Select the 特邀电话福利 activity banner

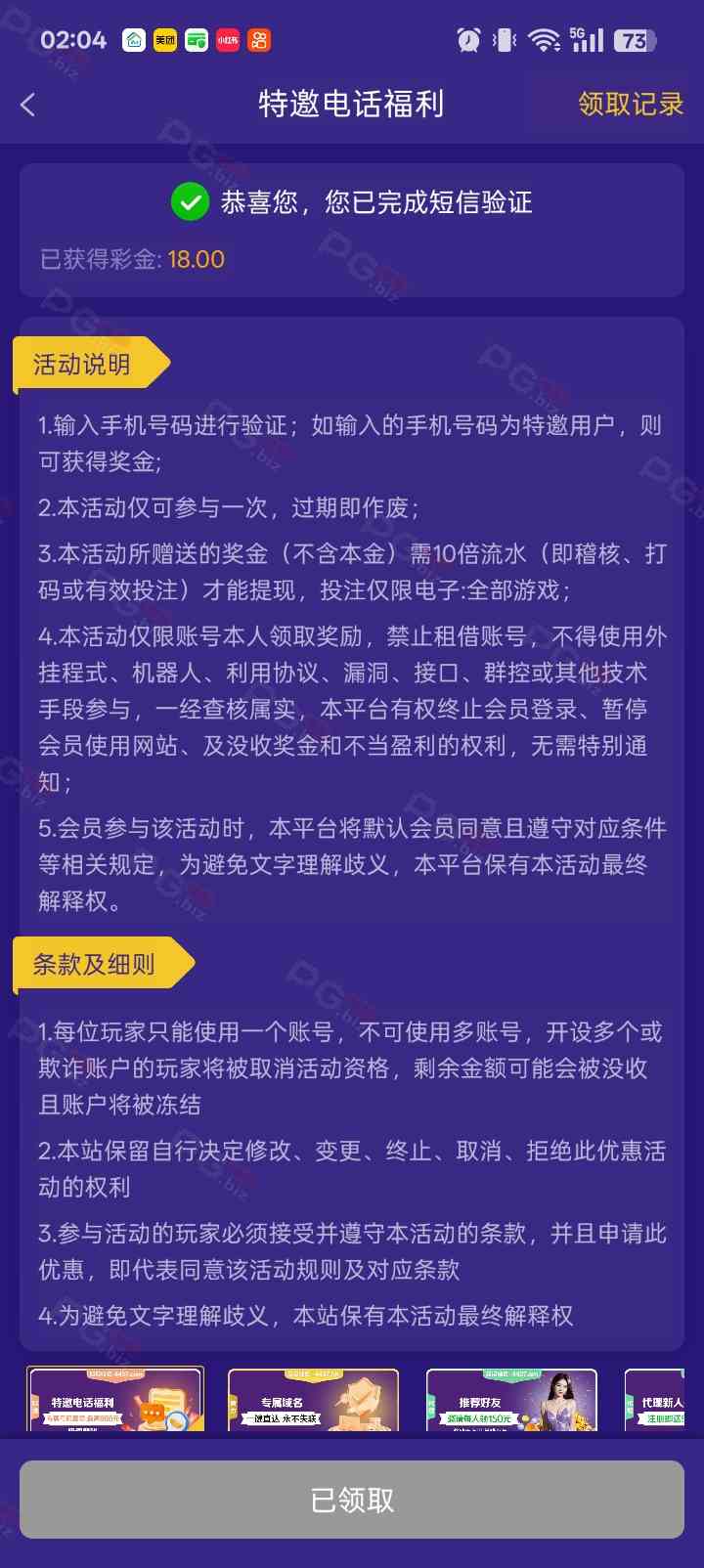point(115,1400)
